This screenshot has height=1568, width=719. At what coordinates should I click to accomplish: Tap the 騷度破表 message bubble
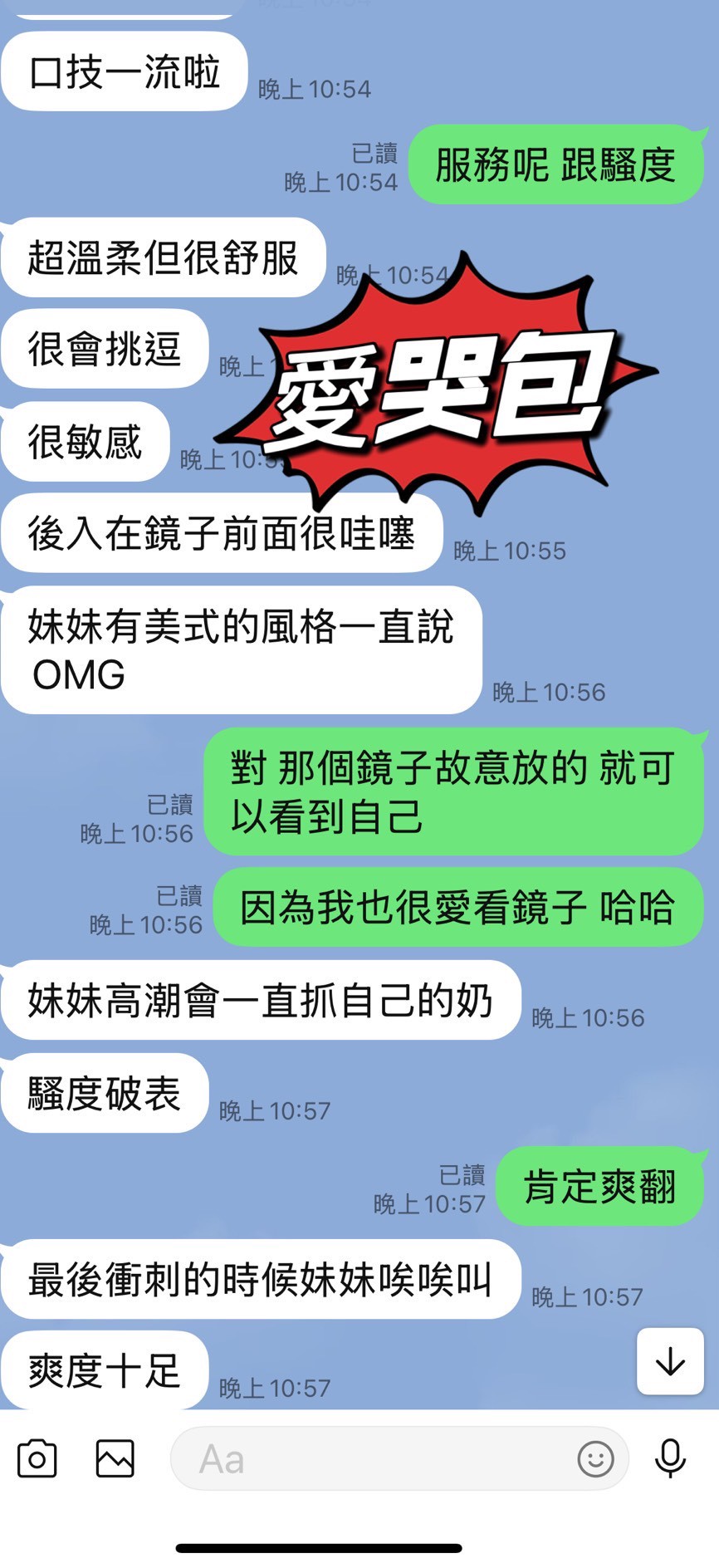[104, 1094]
